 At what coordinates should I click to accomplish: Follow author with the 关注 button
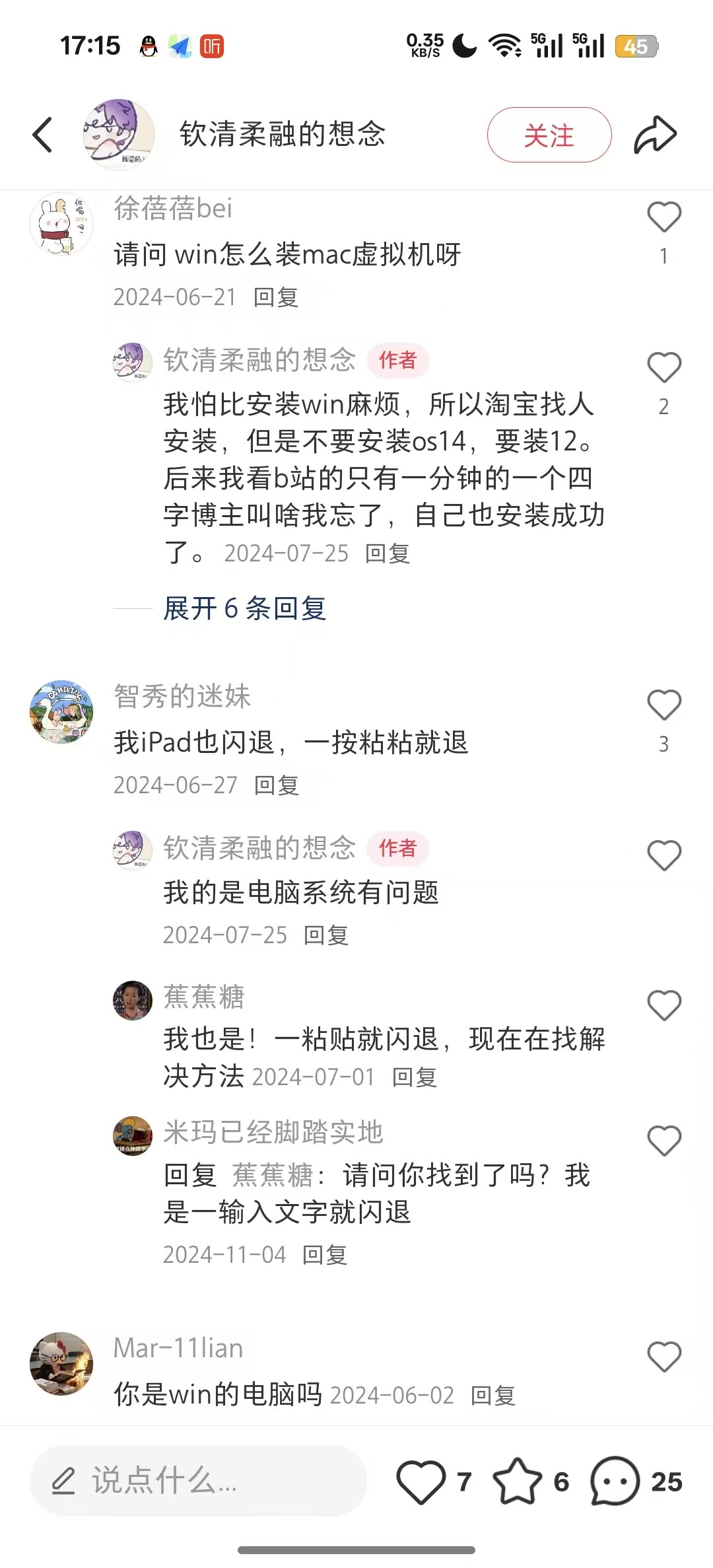pyautogui.click(x=549, y=135)
